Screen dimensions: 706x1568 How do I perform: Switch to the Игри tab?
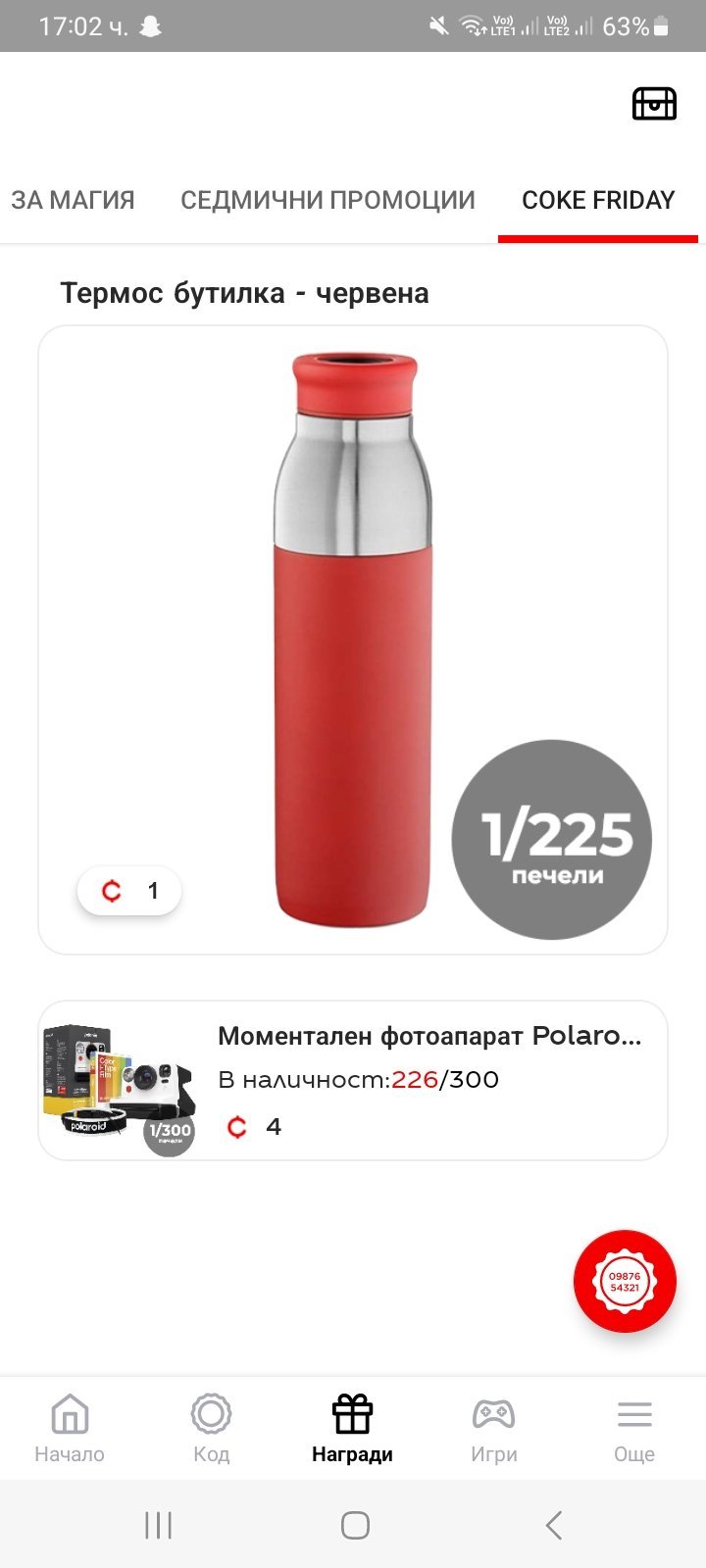coord(493,1429)
